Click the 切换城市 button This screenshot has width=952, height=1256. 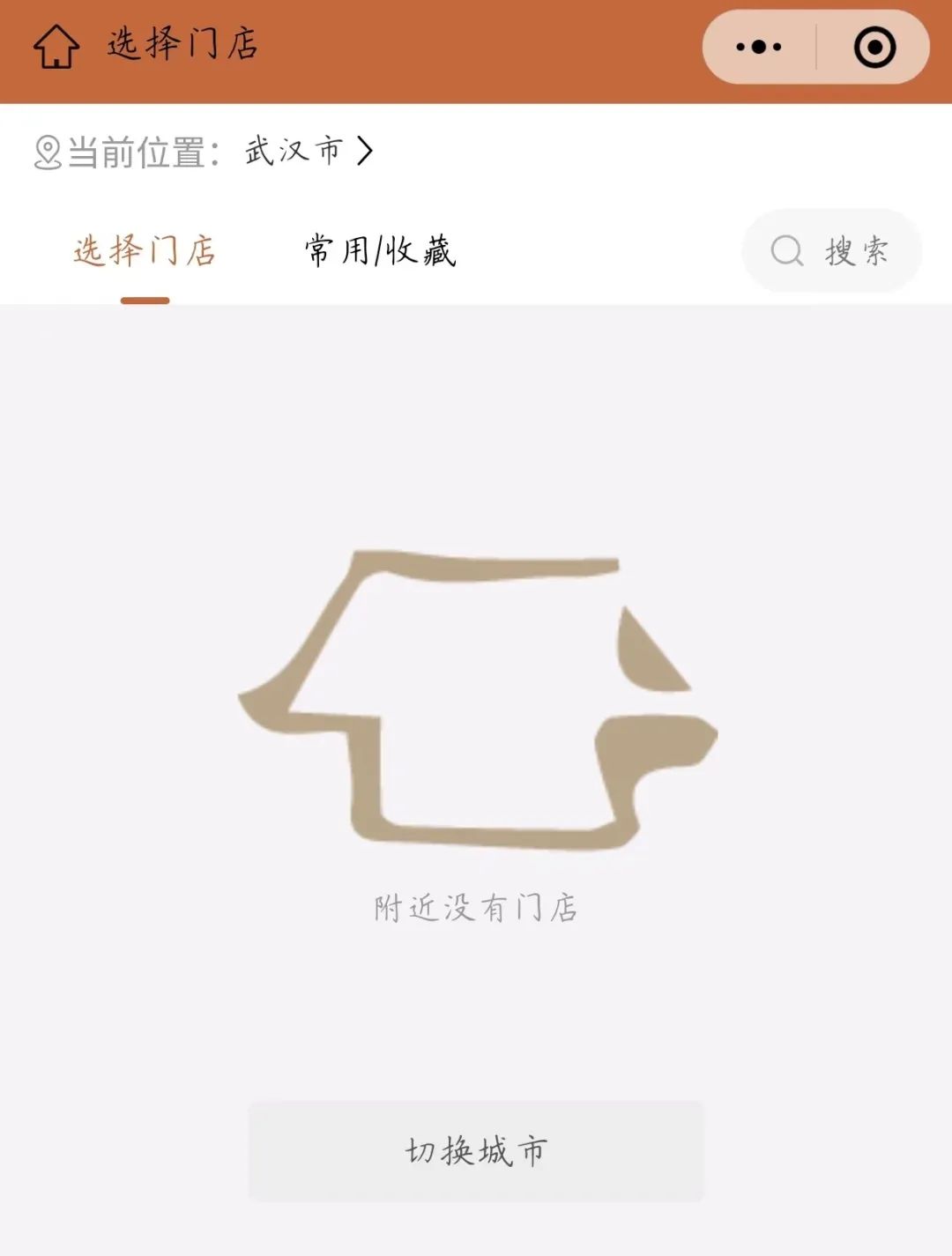pyautogui.click(x=476, y=1148)
